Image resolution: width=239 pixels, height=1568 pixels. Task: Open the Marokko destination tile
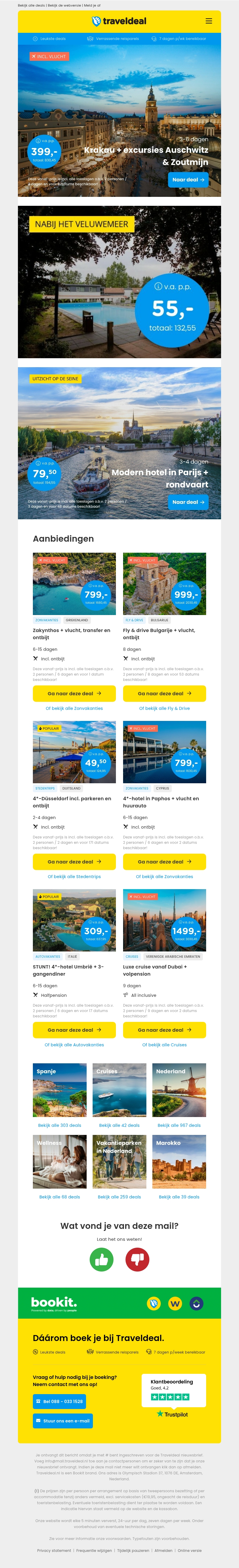coord(179,1161)
